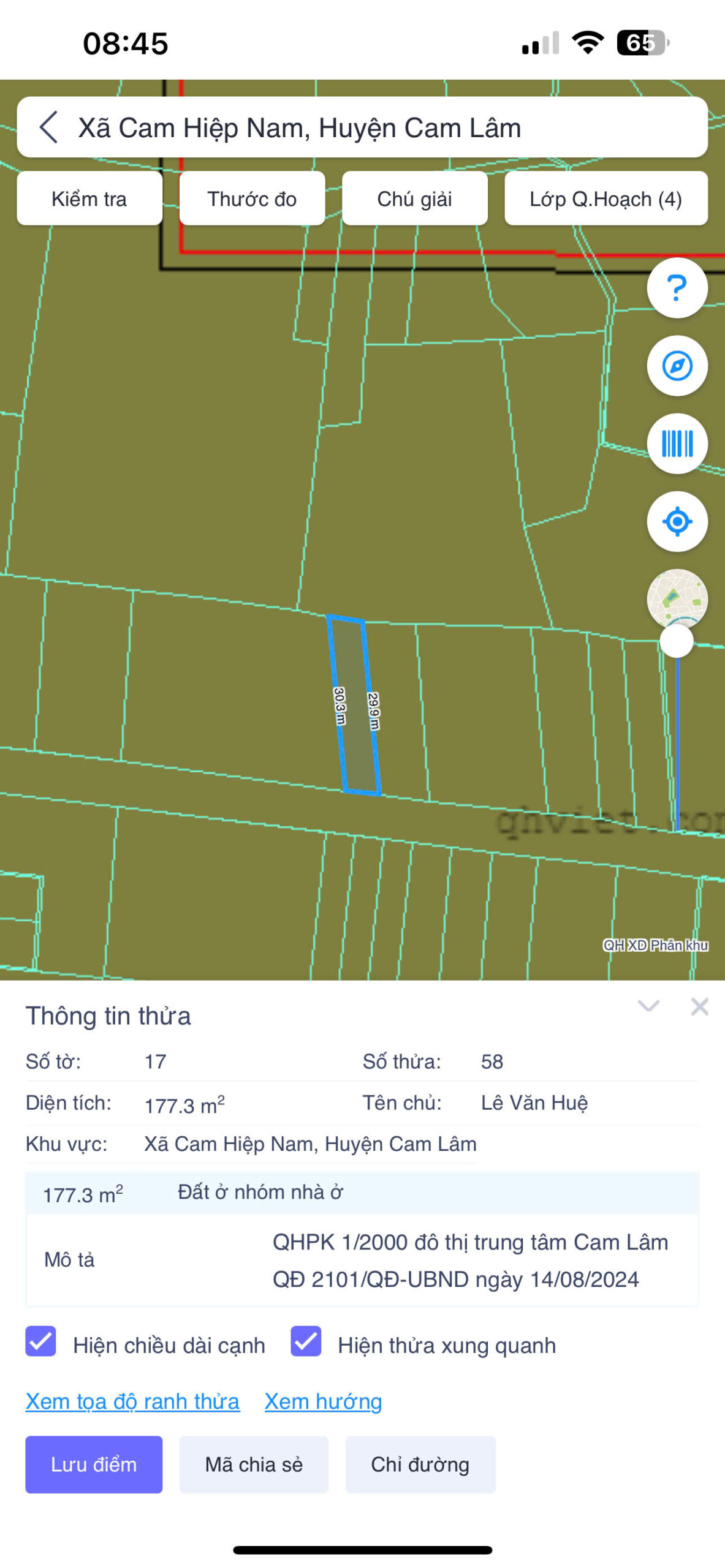725x1568 pixels.
Task: Get the Mã chia sẻ share code
Action: 254,1464
